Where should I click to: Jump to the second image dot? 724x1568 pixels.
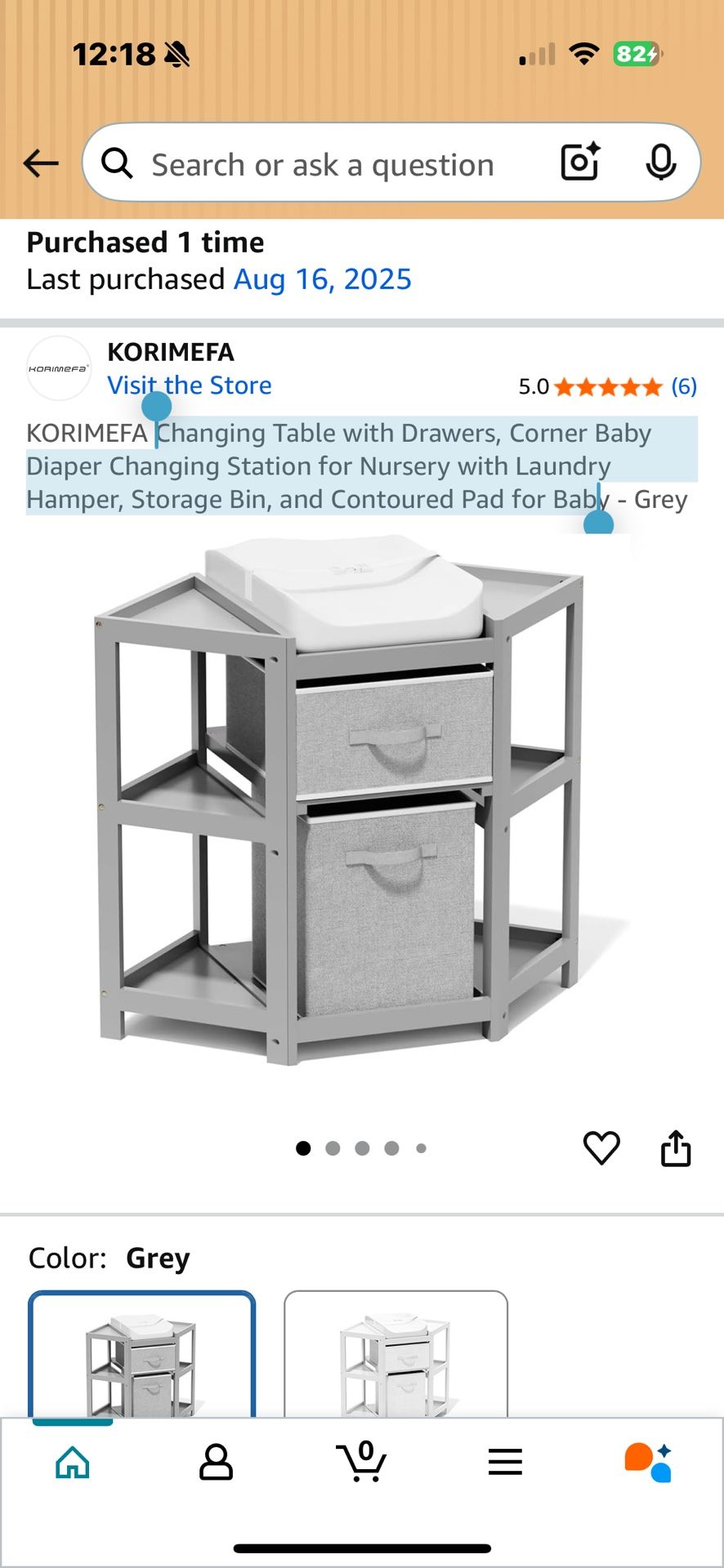333,1148
